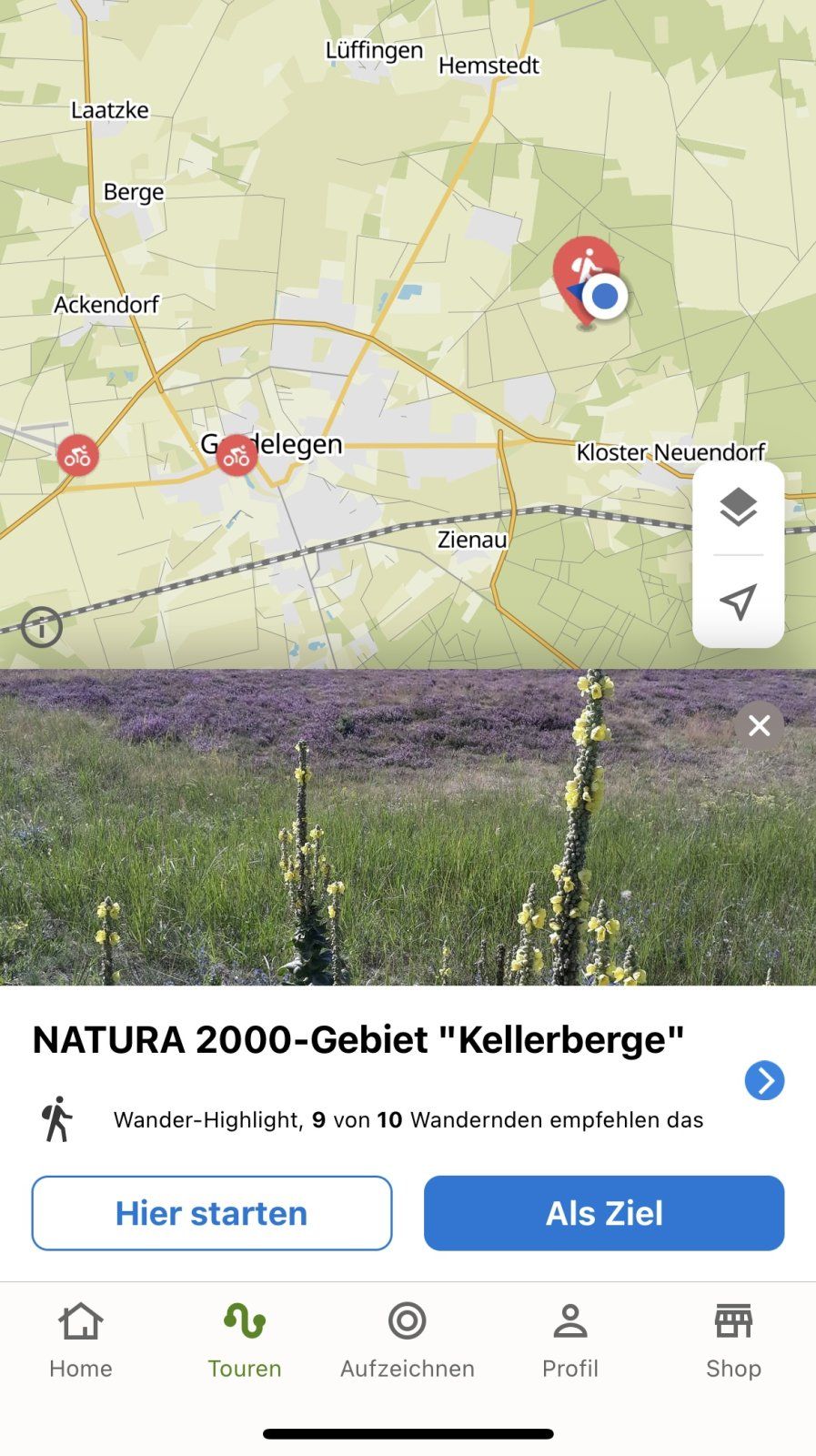Select the cycling marker below Ackendorf
Image resolution: width=816 pixels, height=1456 pixels.
78,455
